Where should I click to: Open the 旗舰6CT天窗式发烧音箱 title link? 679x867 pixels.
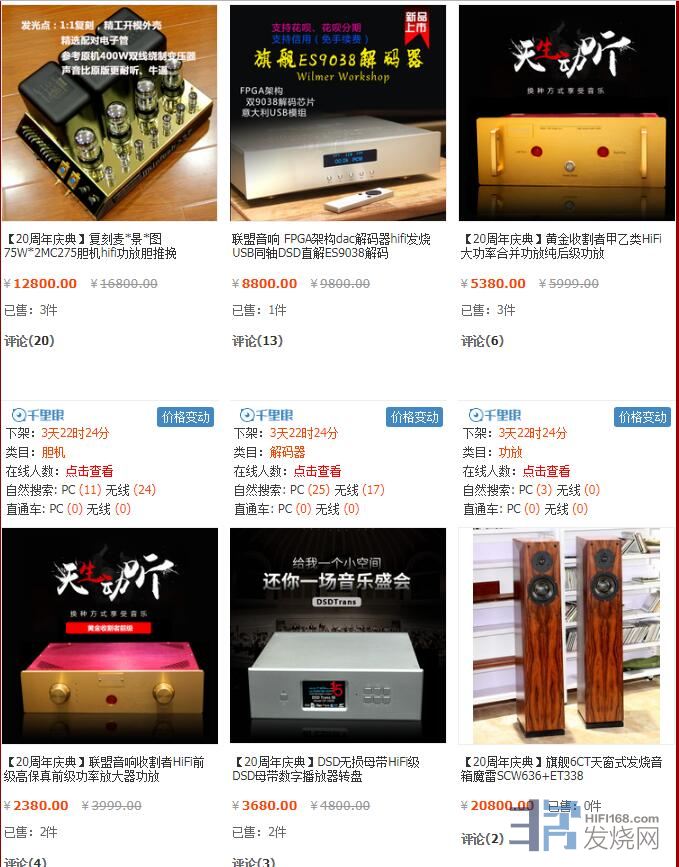tap(561, 769)
